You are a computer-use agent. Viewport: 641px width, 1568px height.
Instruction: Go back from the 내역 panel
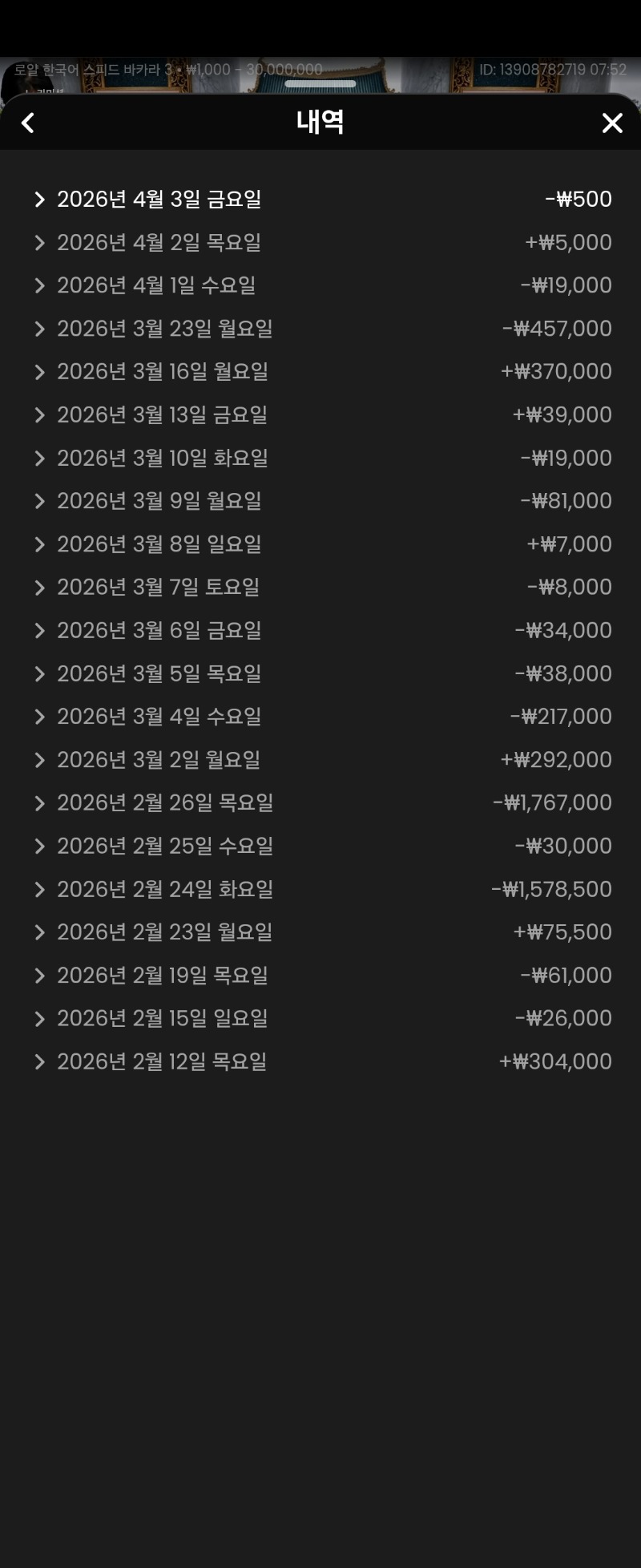[28, 123]
